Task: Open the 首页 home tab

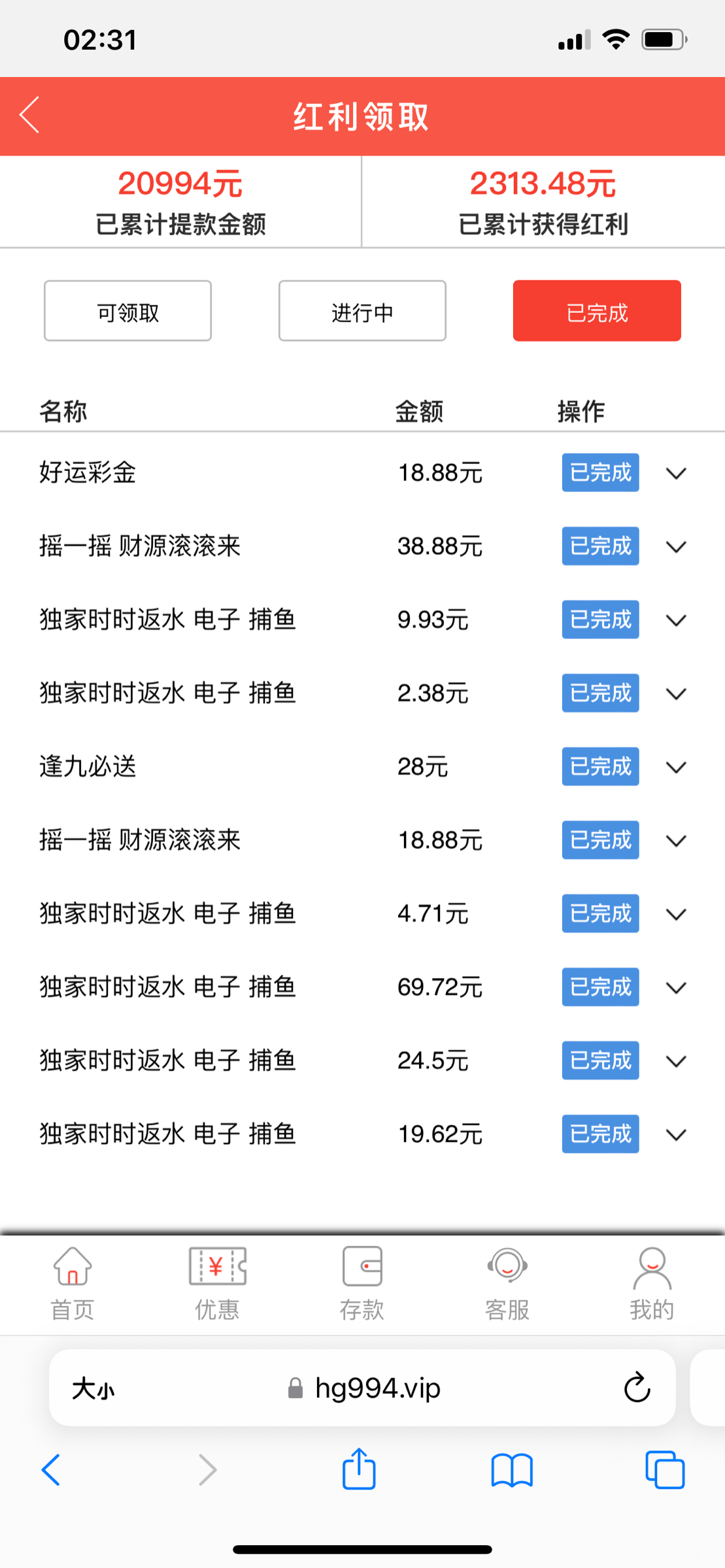Action: [x=73, y=1283]
